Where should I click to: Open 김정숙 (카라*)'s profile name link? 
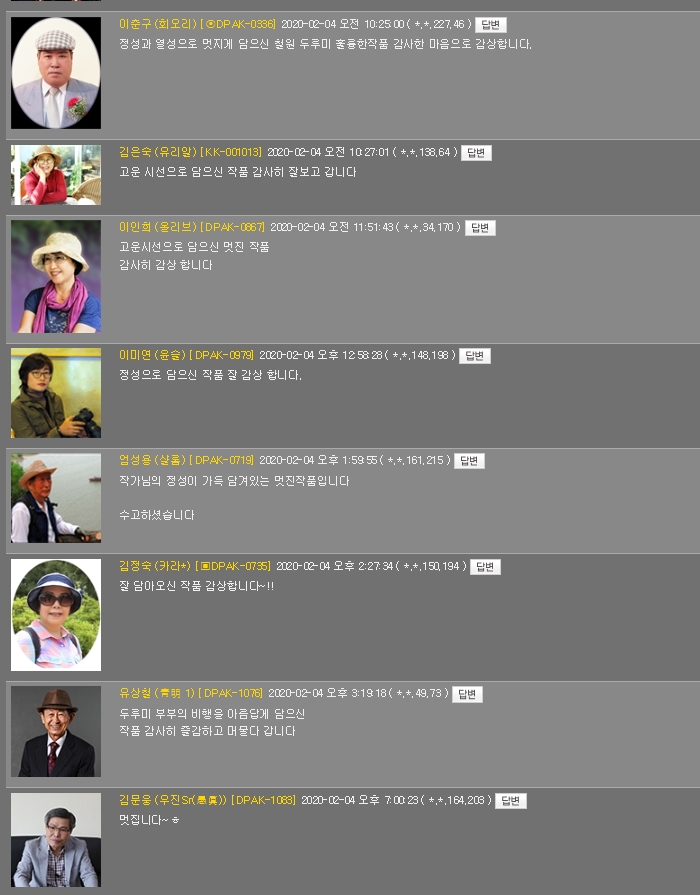coord(155,567)
